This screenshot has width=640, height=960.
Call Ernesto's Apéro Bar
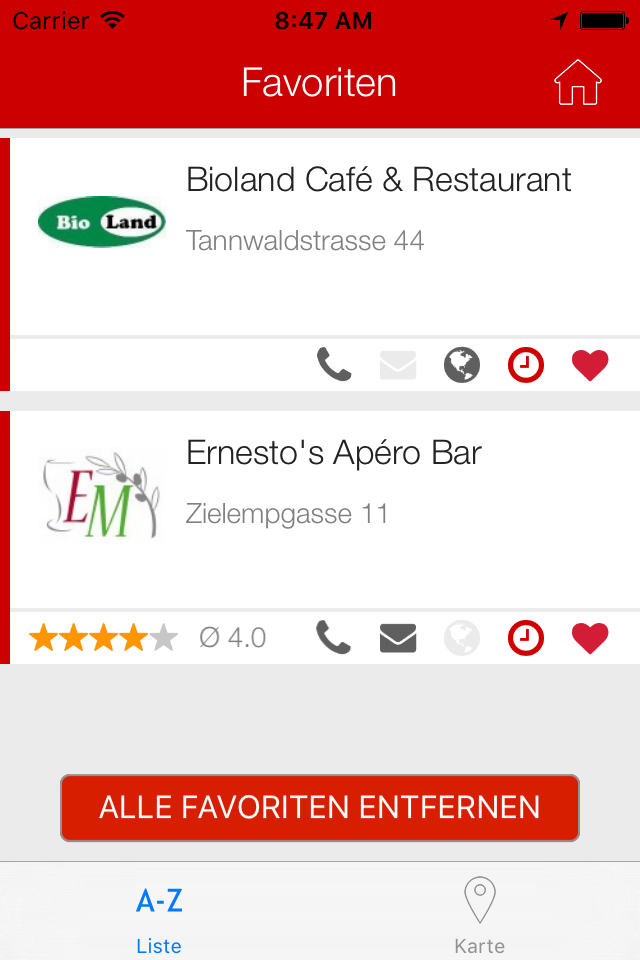coord(334,637)
